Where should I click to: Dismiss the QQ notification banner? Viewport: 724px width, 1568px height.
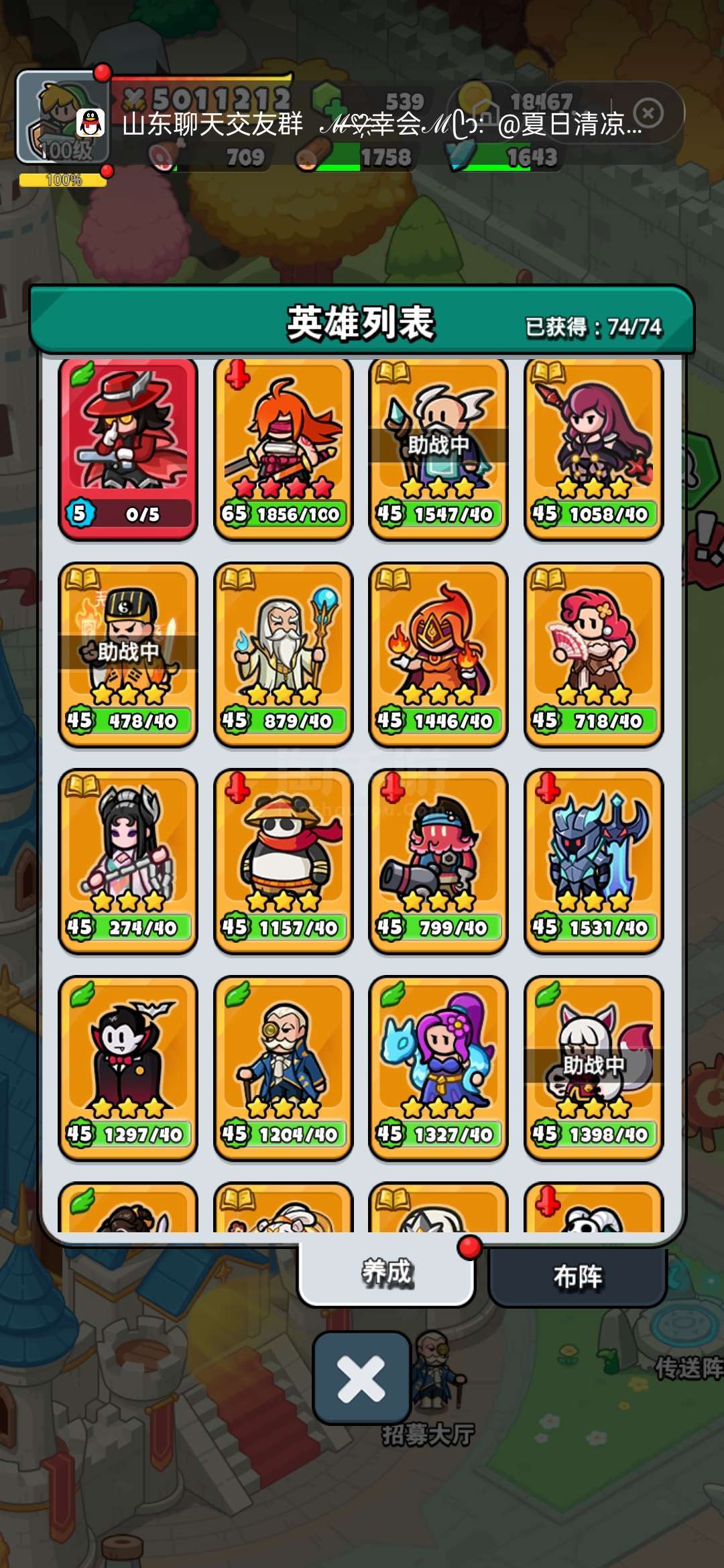pyautogui.click(x=648, y=113)
